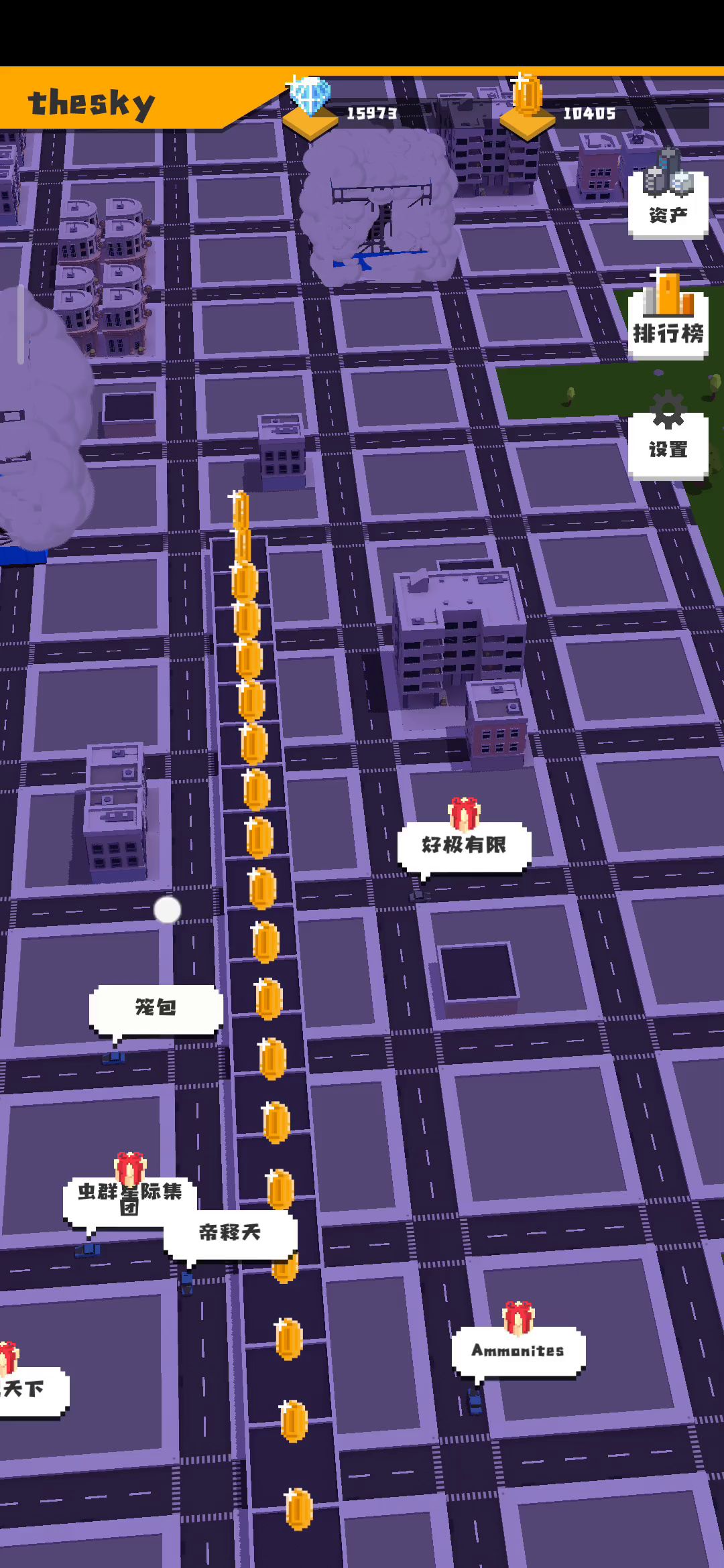
Task: Tap the 好极有限 company bubble
Action: pos(464,845)
